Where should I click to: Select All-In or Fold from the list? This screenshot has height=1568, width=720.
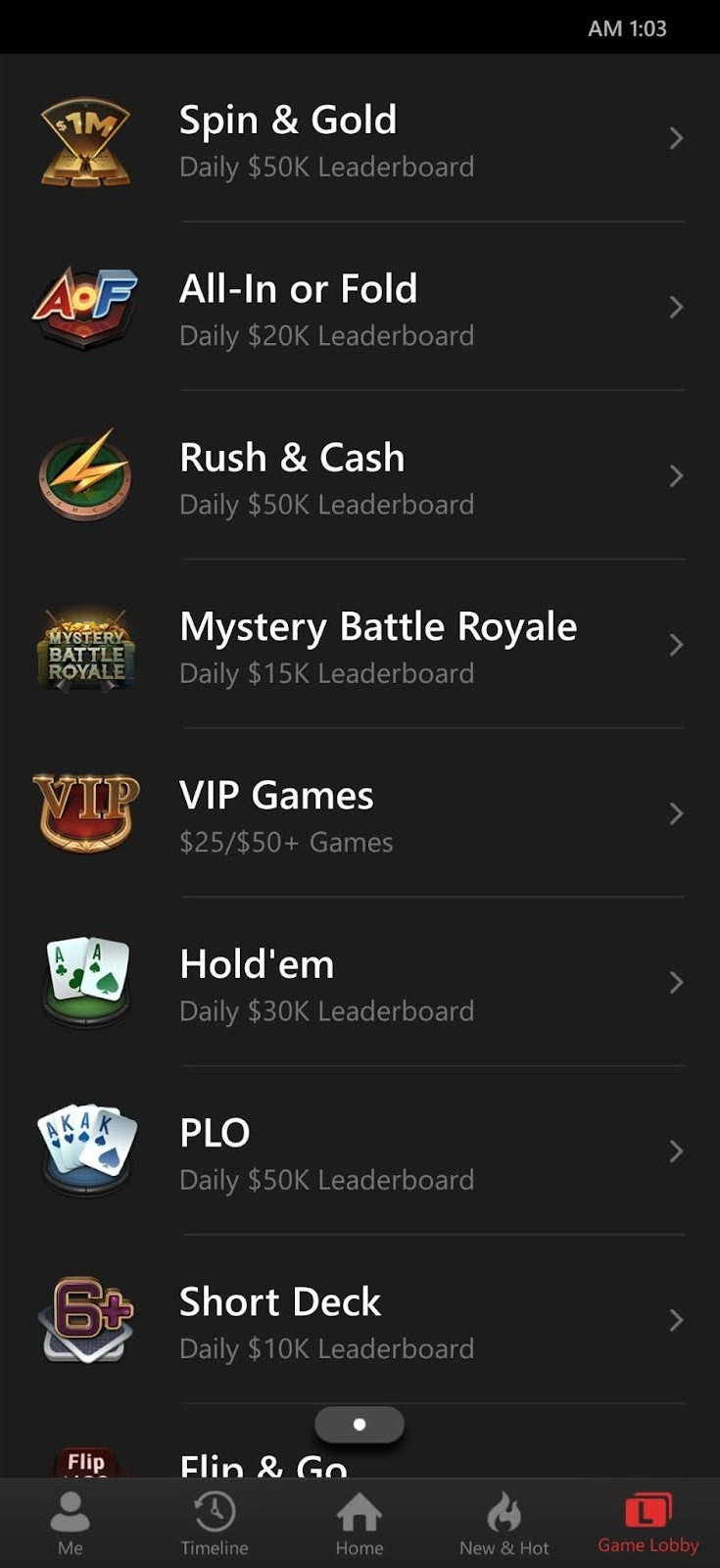click(360, 308)
